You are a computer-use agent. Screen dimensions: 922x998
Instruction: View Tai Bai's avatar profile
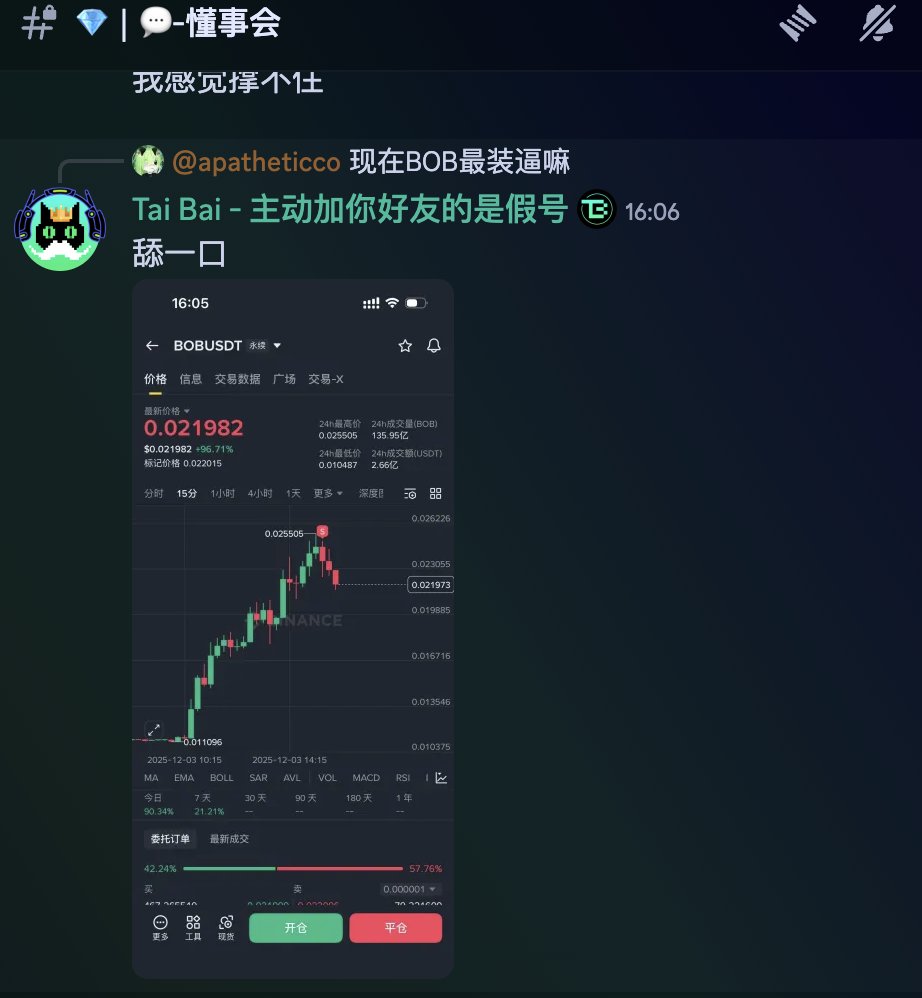pyautogui.click(x=63, y=229)
